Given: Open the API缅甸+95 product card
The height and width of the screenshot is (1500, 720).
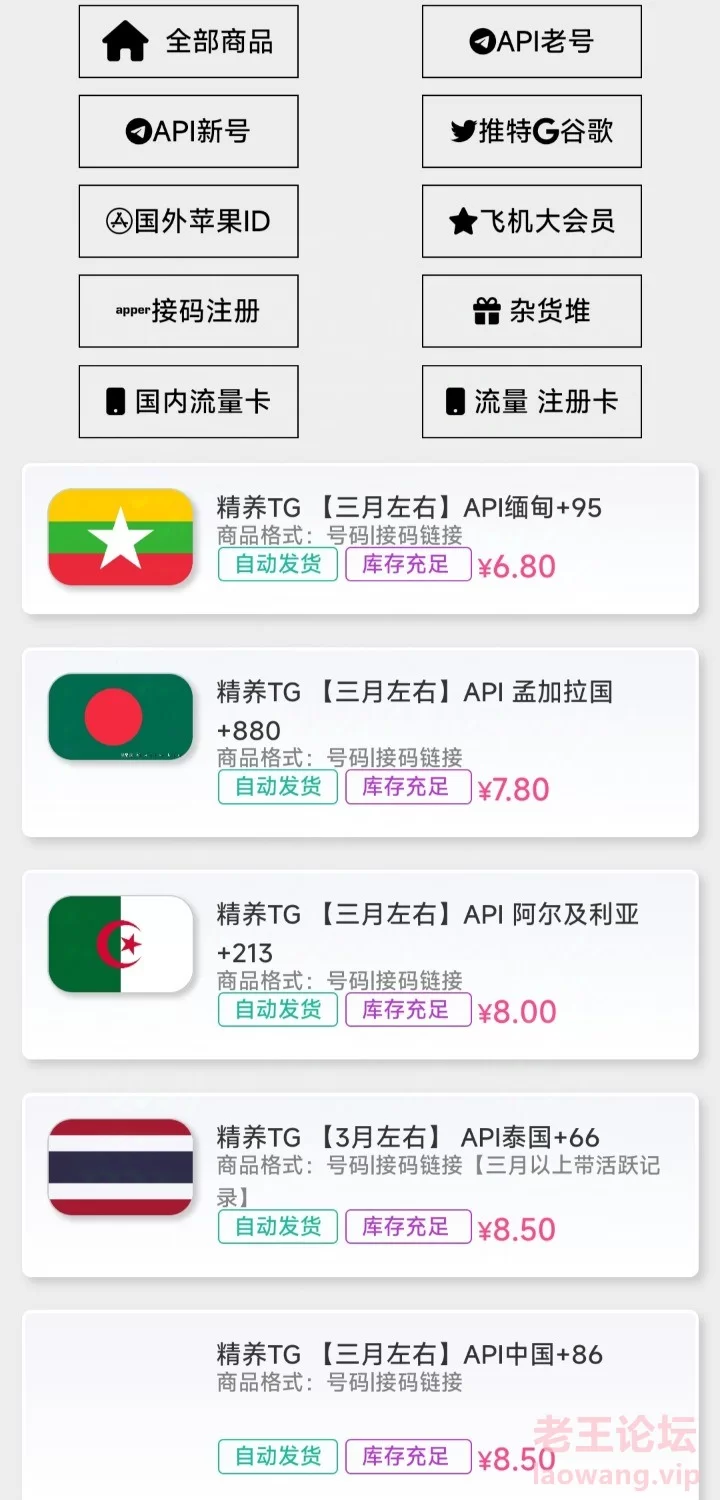Looking at the screenshot, I should click(360, 538).
